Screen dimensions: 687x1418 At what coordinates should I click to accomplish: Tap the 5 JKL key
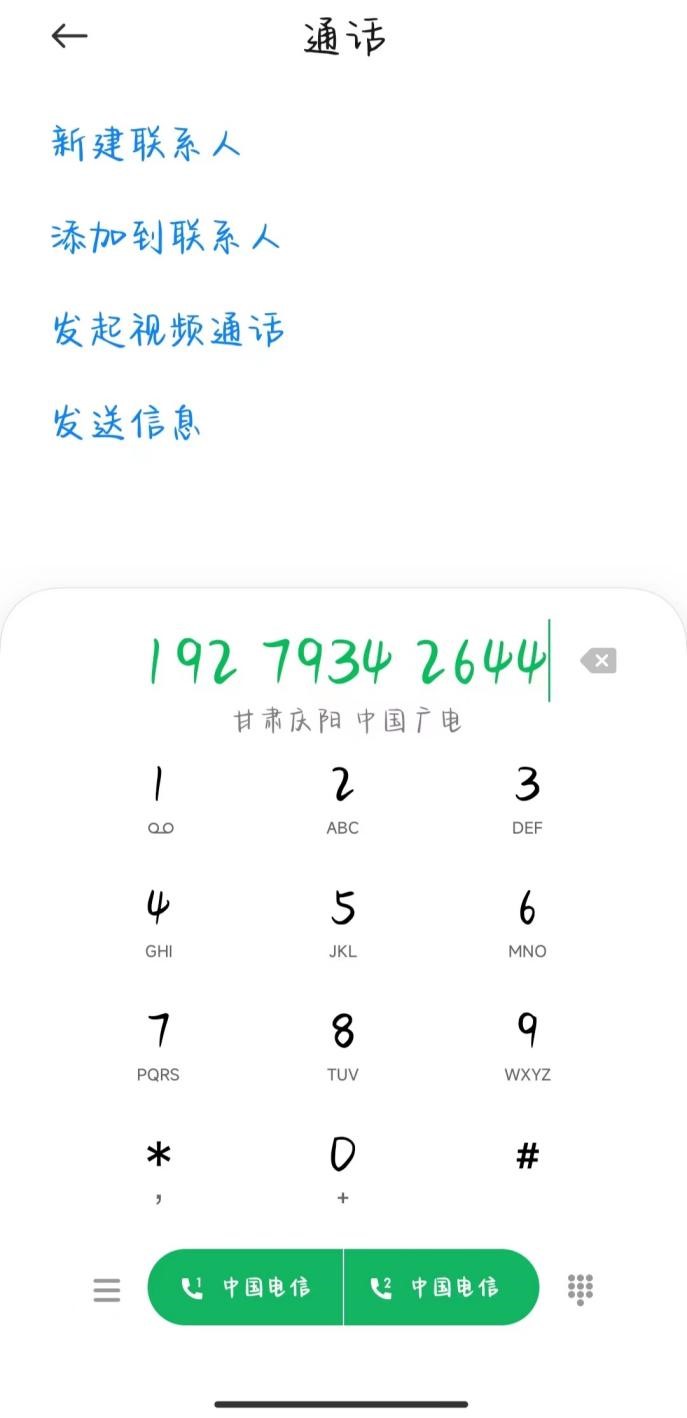click(343, 923)
